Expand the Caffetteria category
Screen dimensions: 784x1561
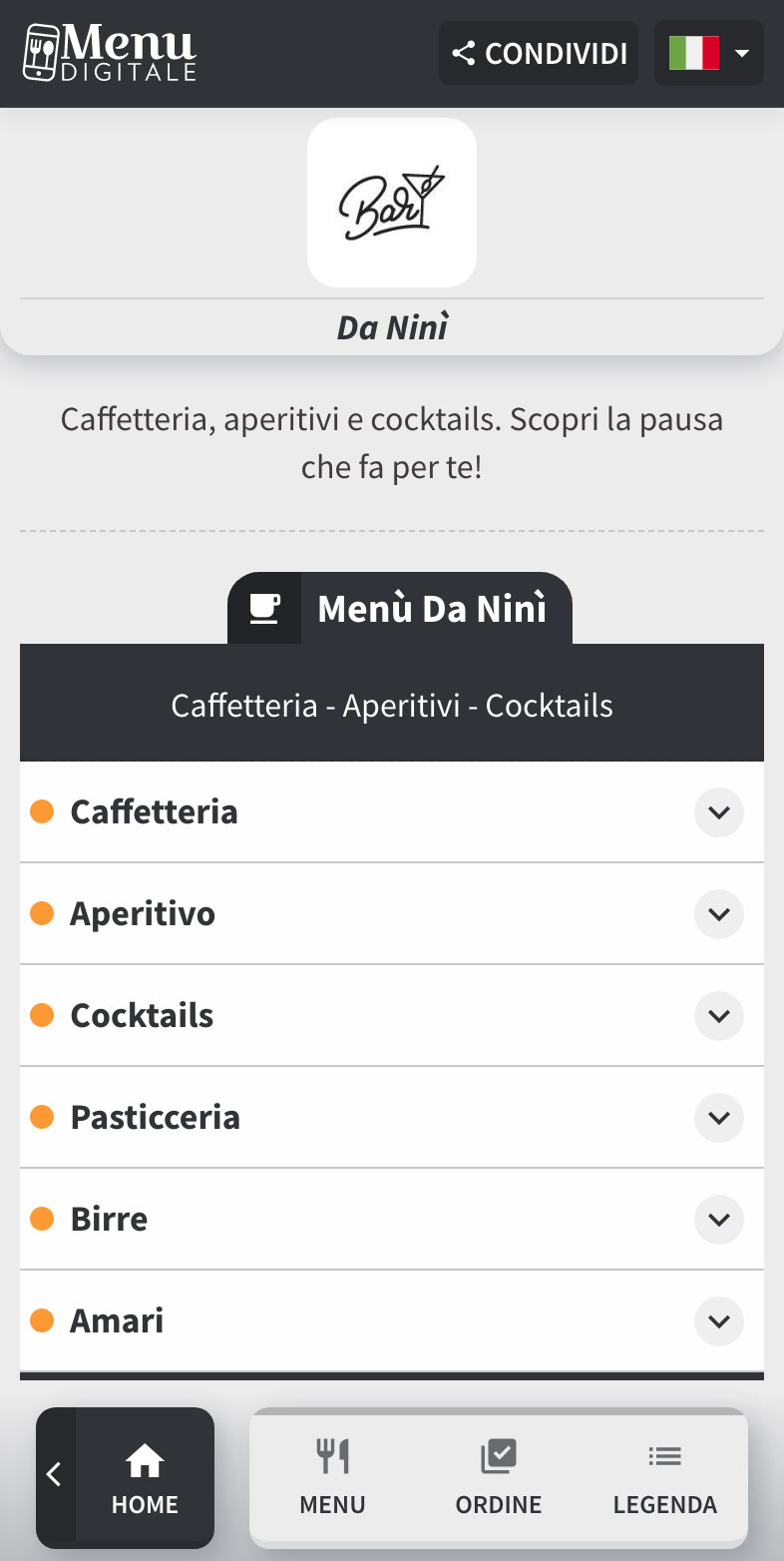(x=392, y=812)
